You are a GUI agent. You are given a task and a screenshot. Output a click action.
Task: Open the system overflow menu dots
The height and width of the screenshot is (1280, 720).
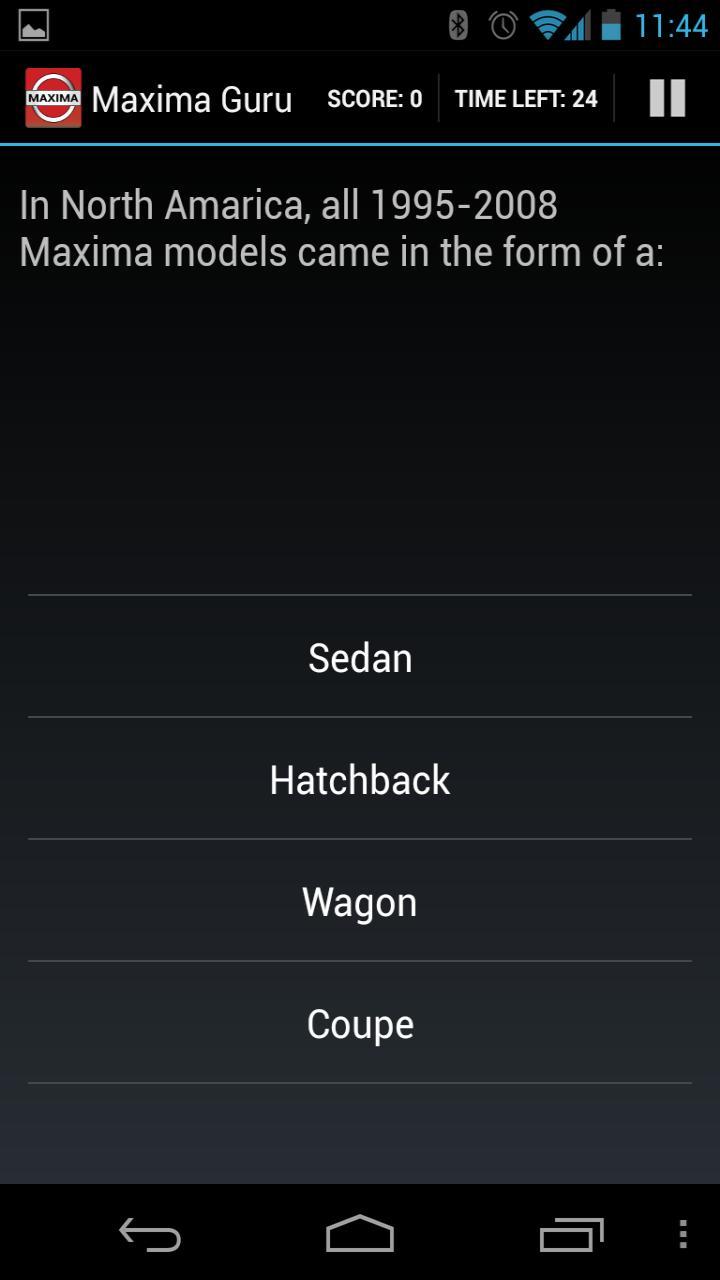683,1234
